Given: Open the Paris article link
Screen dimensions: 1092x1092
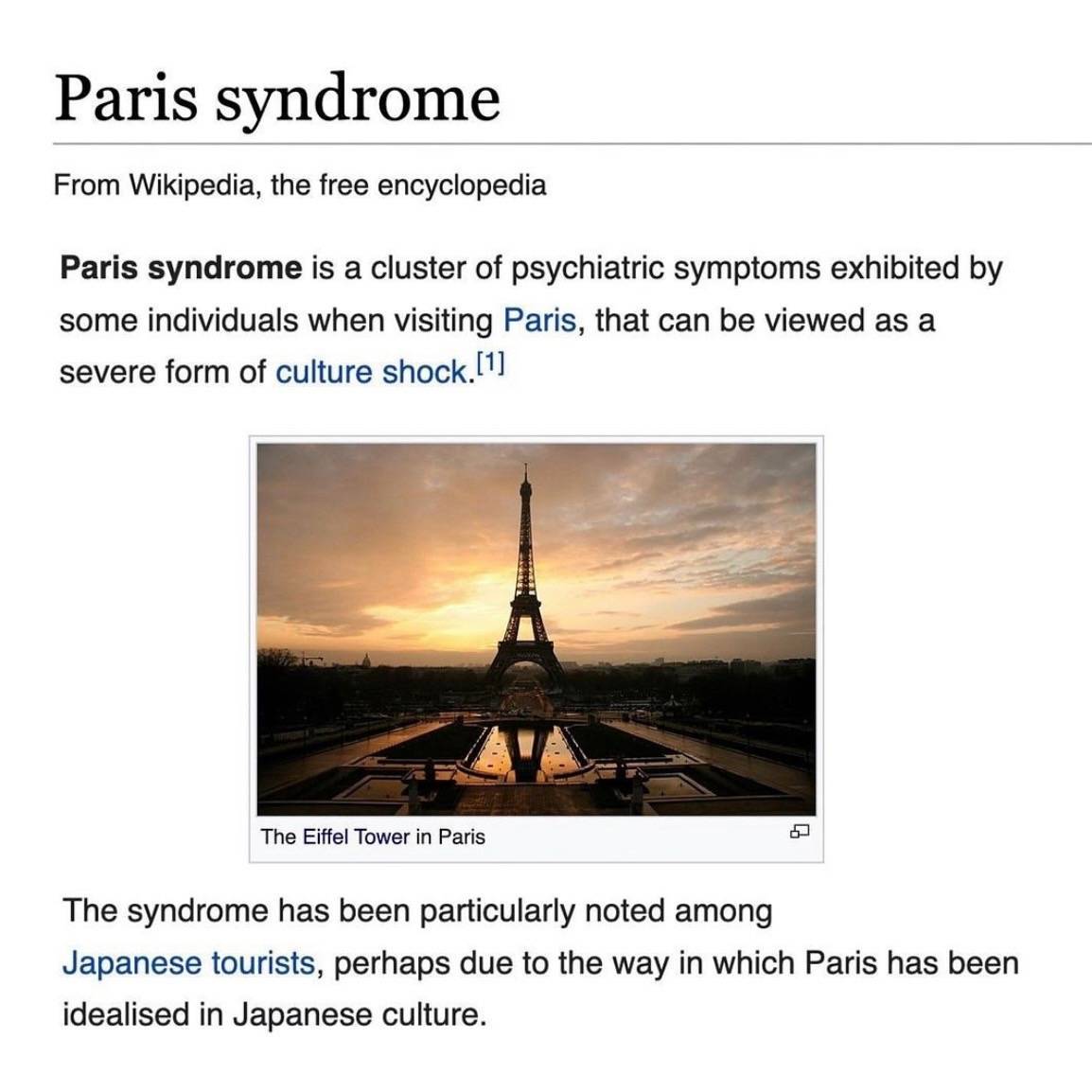Looking at the screenshot, I should (538, 321).
